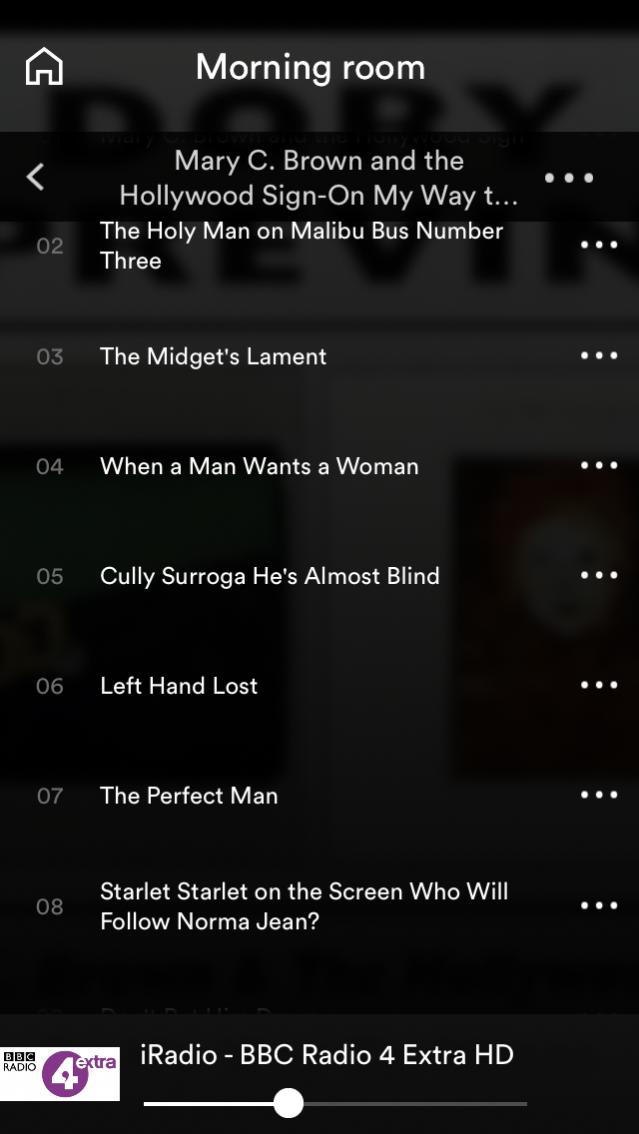Viewport: 639px width, 1134px height.
Task: Tap the volume slider in the player bar
Action: pos(289,1104)
